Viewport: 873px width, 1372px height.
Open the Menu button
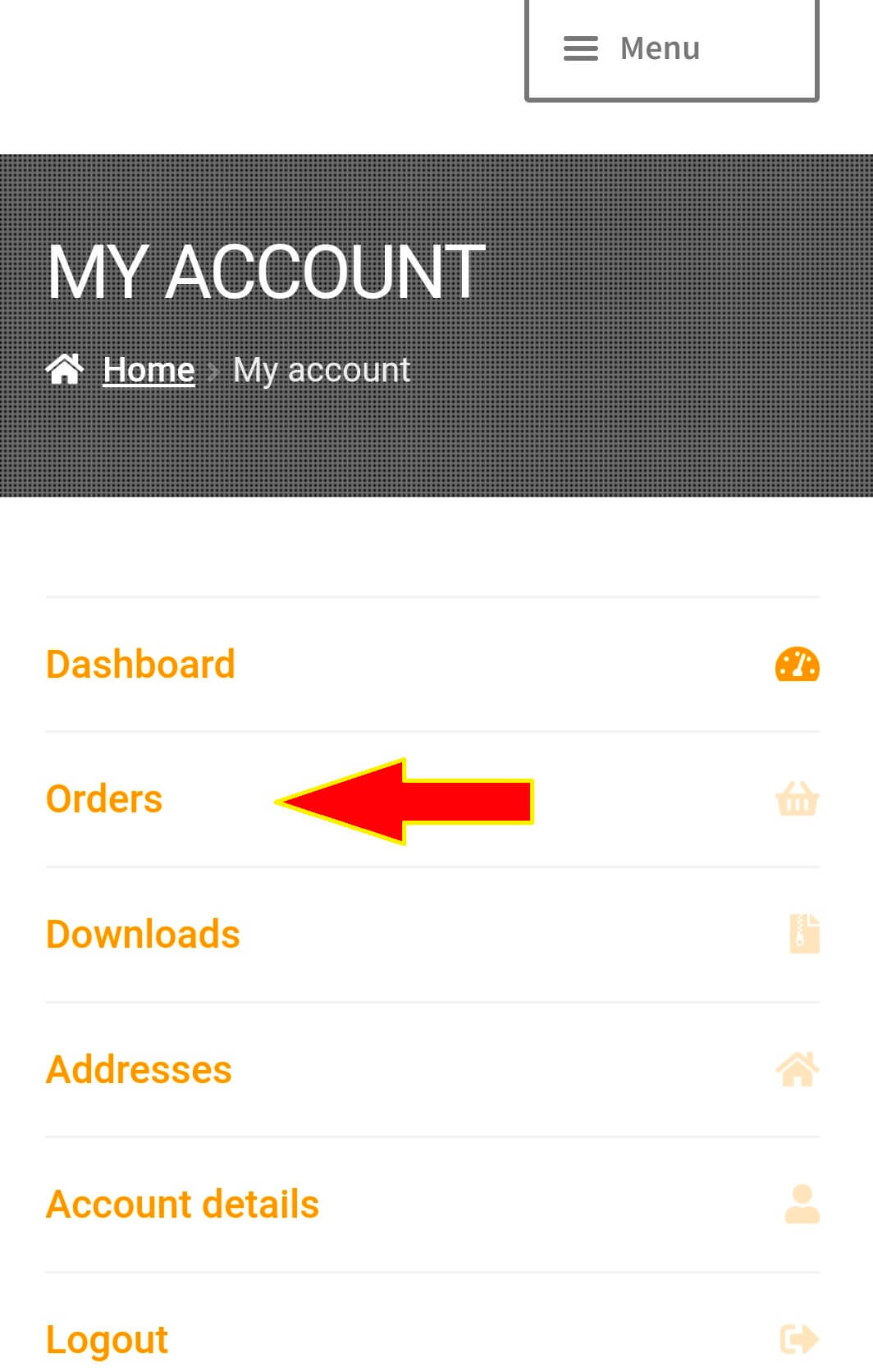tap(670, 49)
